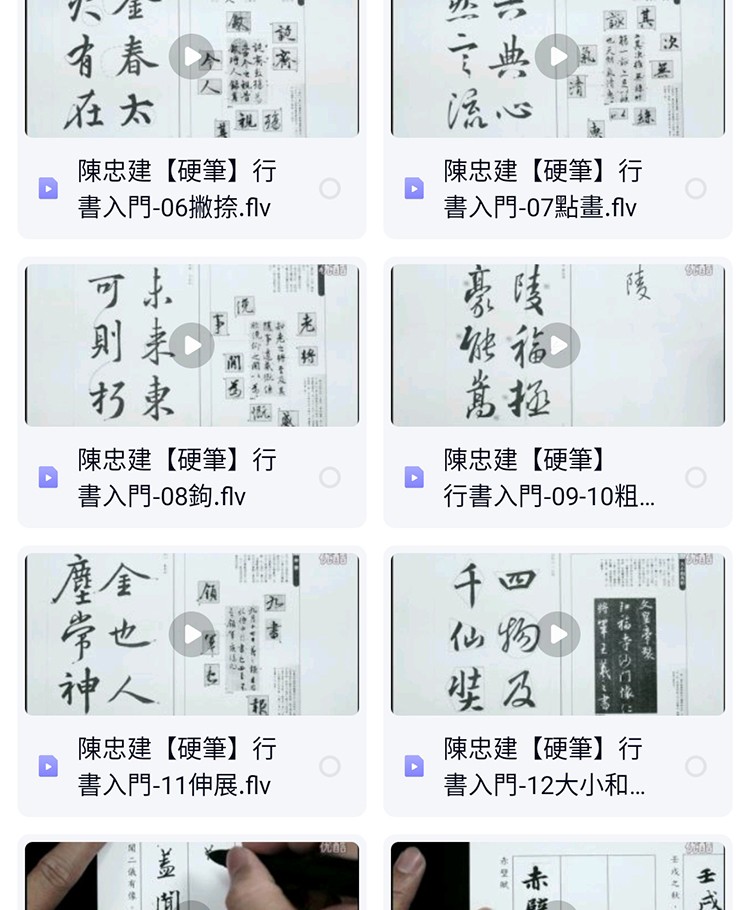Open the 08鉤.flv video thumbnail
Viewport: 750px width, 910px height.
pyautogui.click(x=191, y=345)
